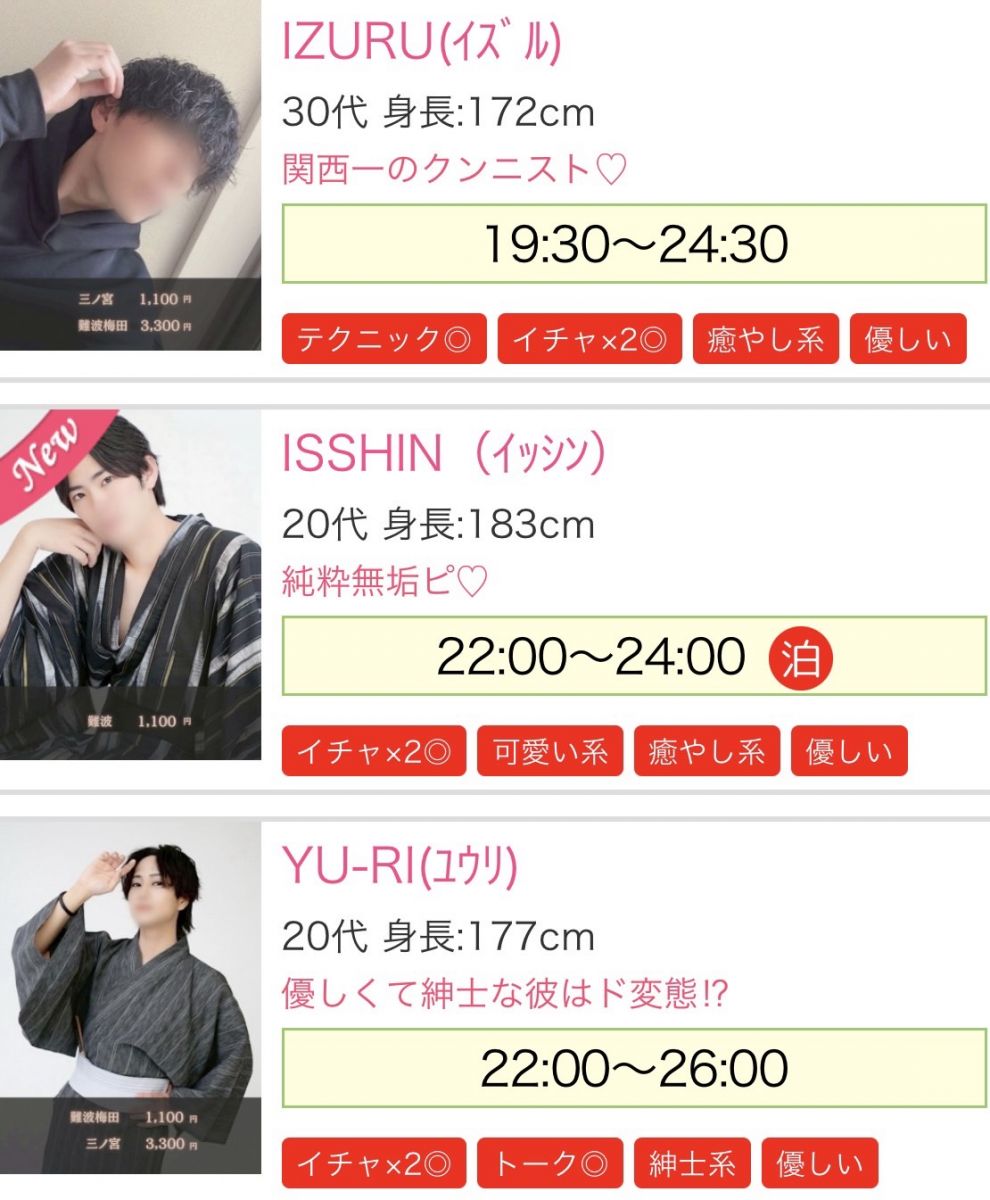Tap the IZURU(イズル) name link
The width and height of the screenshot is (990, 1200).
421,45
